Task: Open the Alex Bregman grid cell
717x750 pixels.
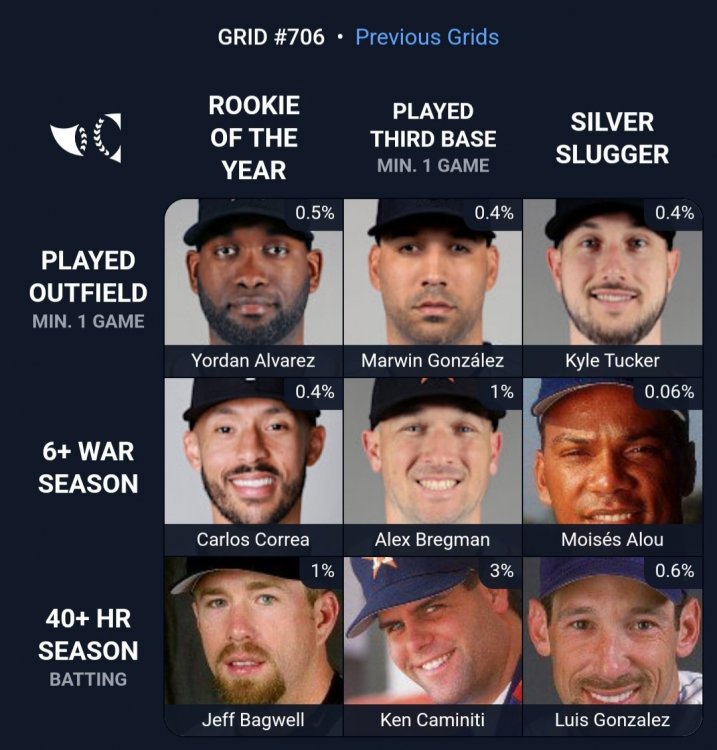Action: [433, 467]
